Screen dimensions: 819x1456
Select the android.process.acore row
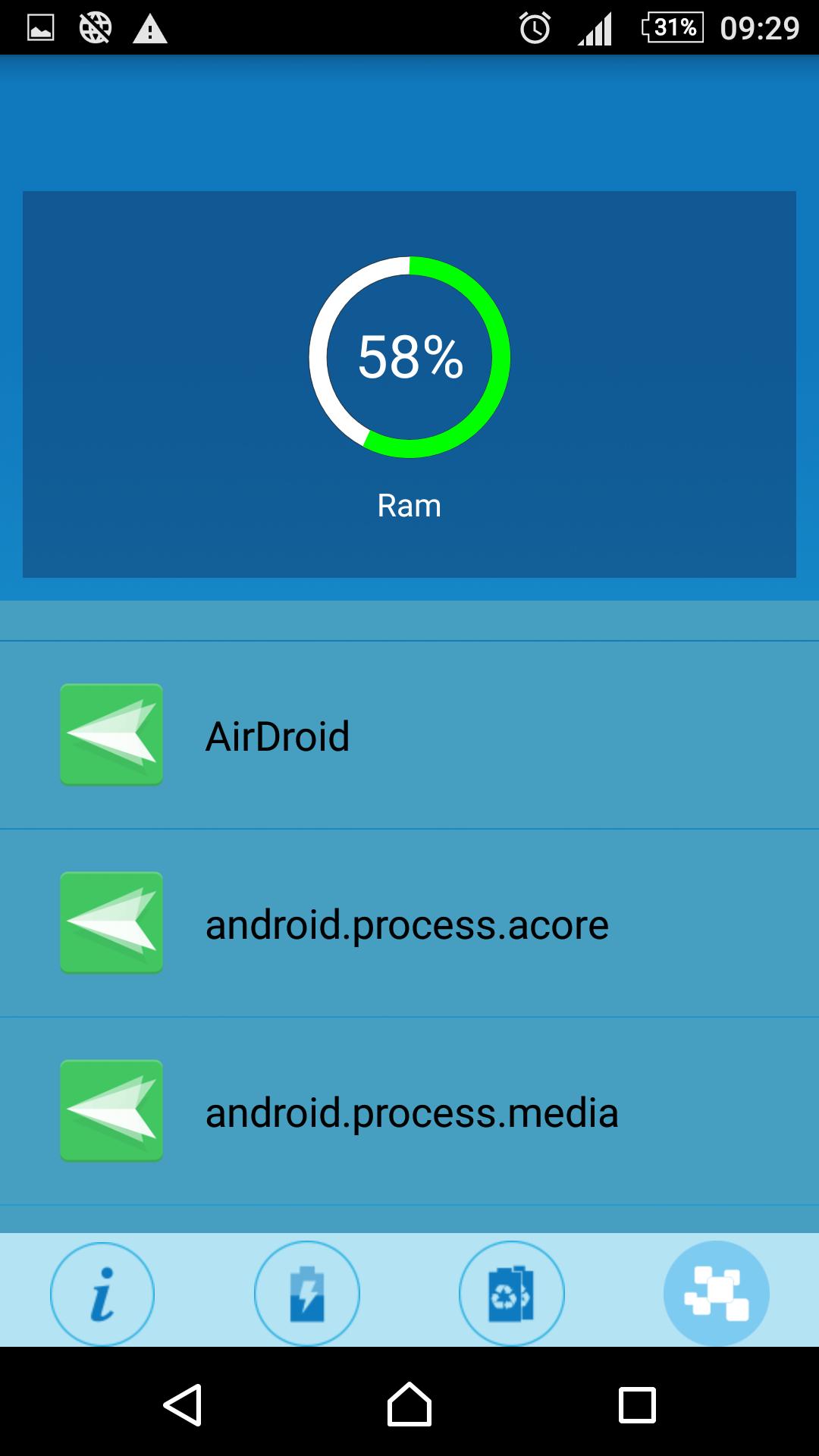(x=409, y=924)
